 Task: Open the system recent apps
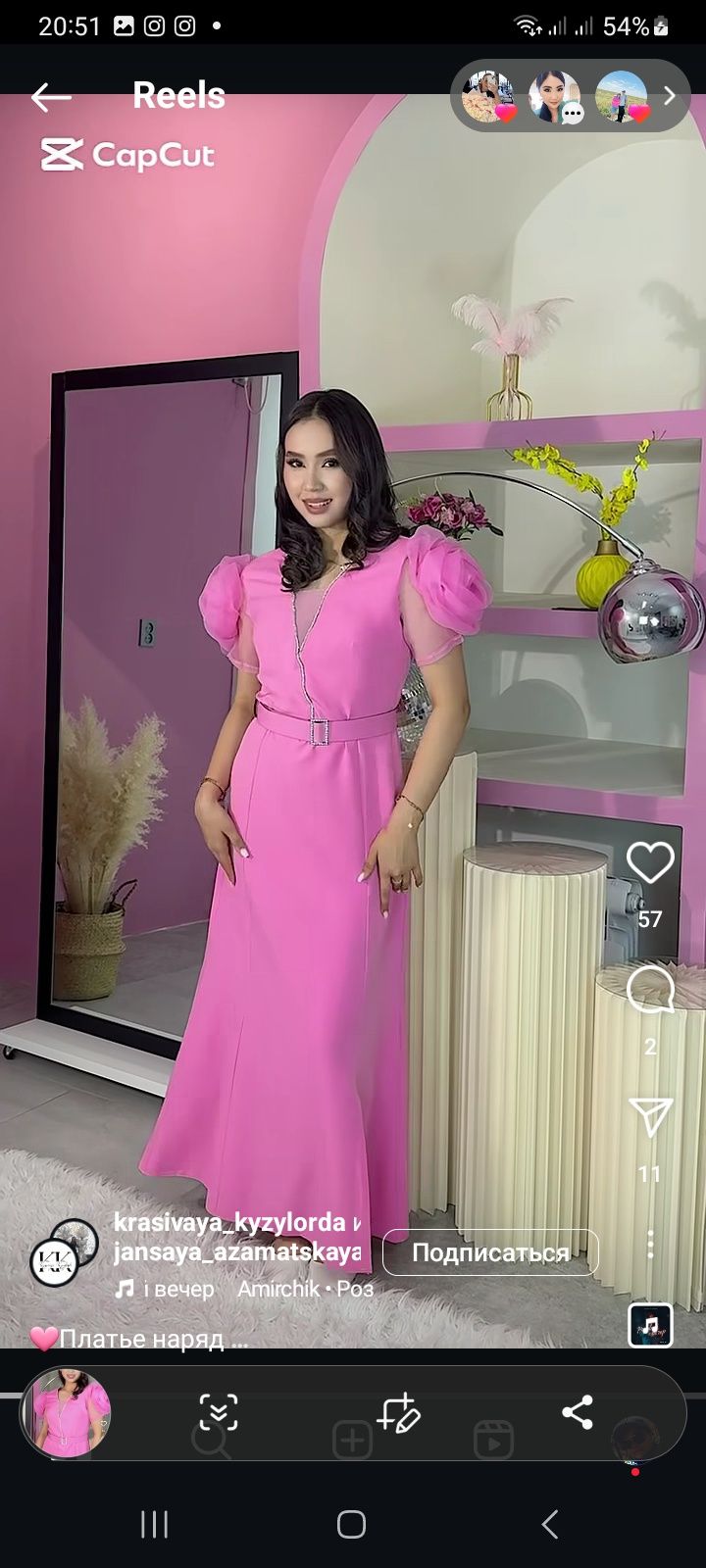click(154, 1524)
